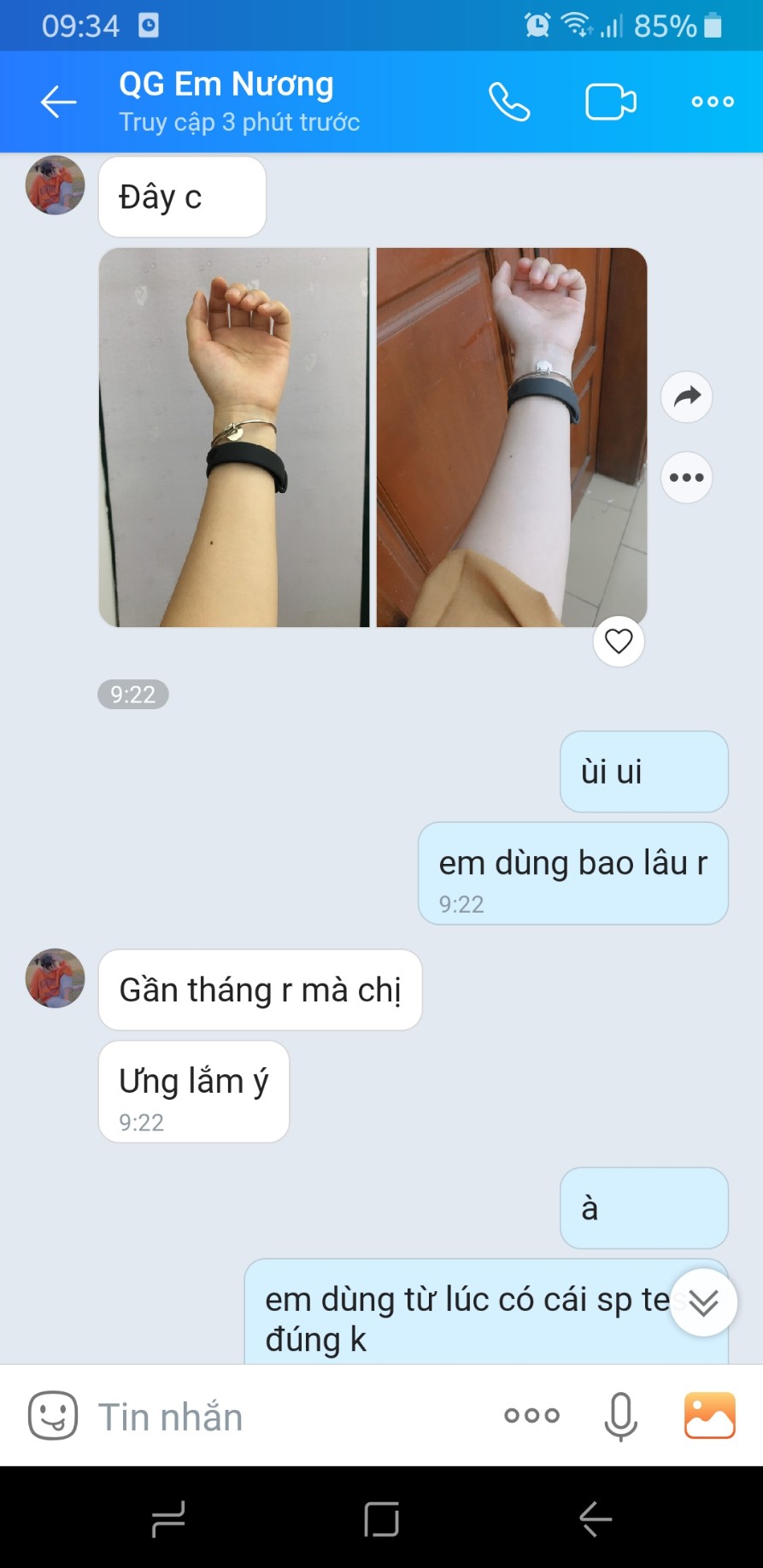The height and width of the screenshot is (1568, 763).
Task: Open more attachment options beside message field
Action: 531,1416
